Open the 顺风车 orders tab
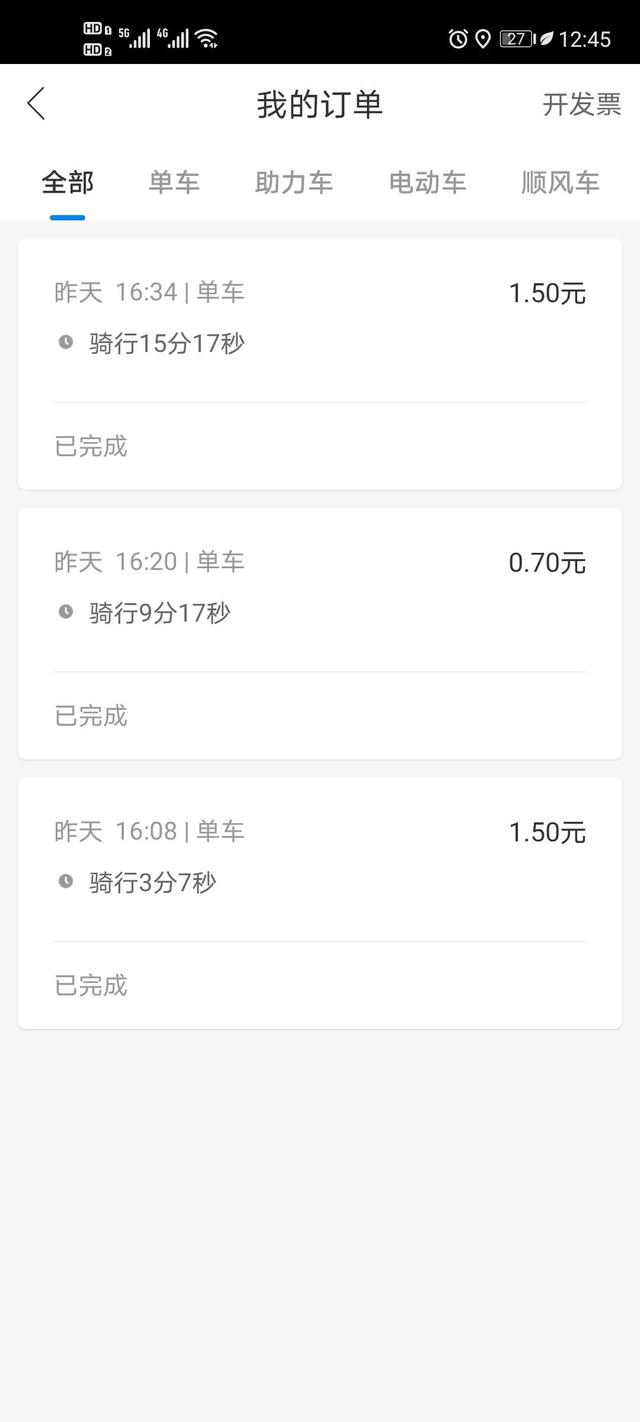Viewport: 640px width, 1422px height. pos(560,183)
